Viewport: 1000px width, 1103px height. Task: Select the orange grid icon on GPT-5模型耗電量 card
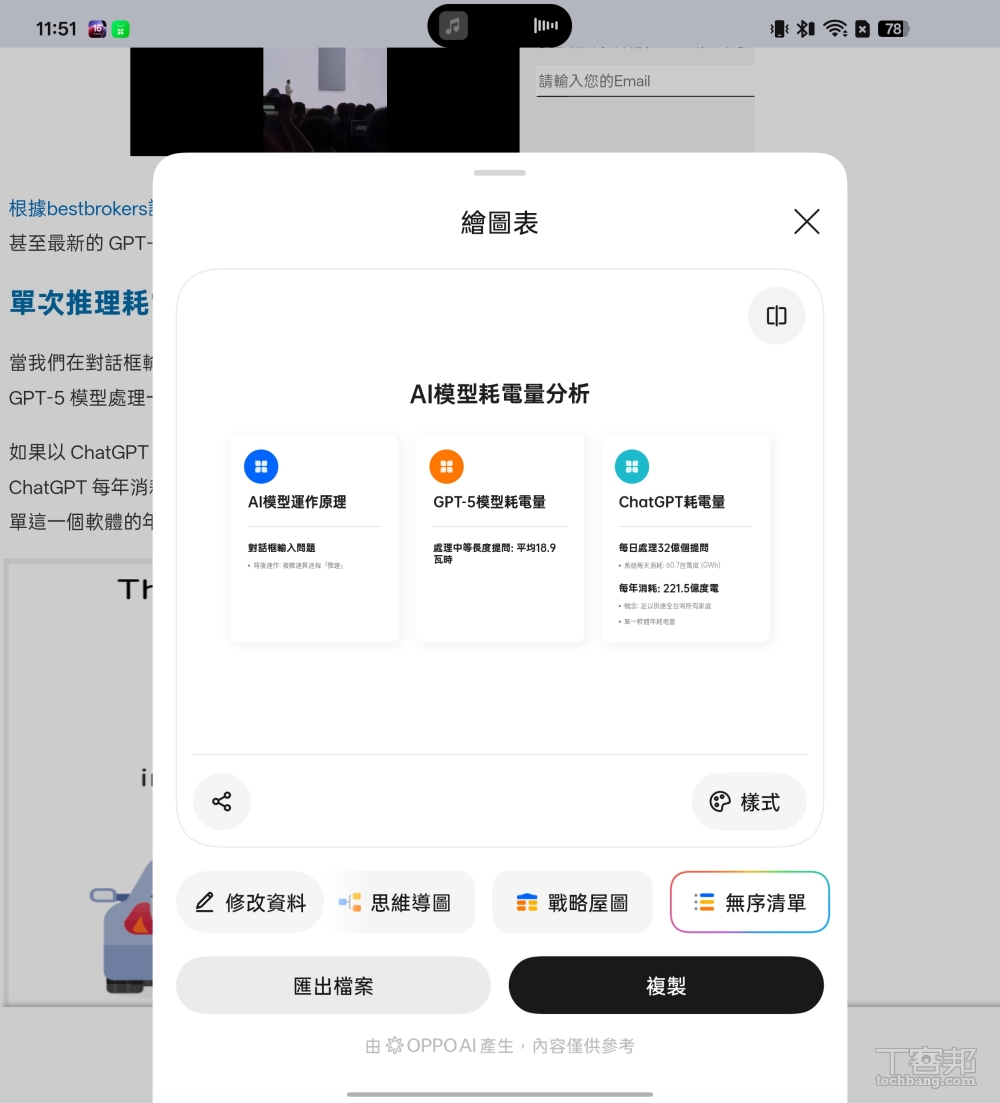[446, 466]
